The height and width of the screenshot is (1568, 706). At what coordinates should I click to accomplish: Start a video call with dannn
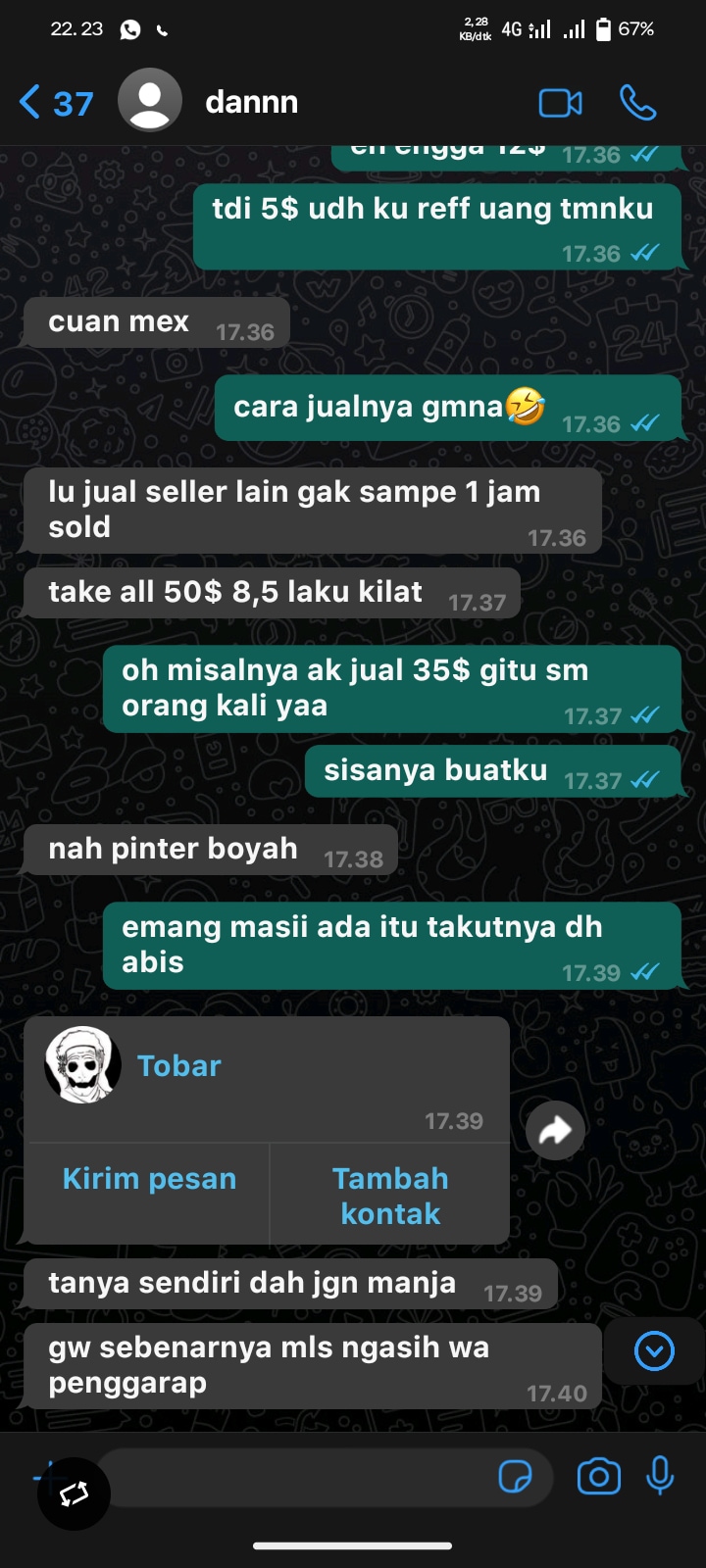(x=561, y=103)
